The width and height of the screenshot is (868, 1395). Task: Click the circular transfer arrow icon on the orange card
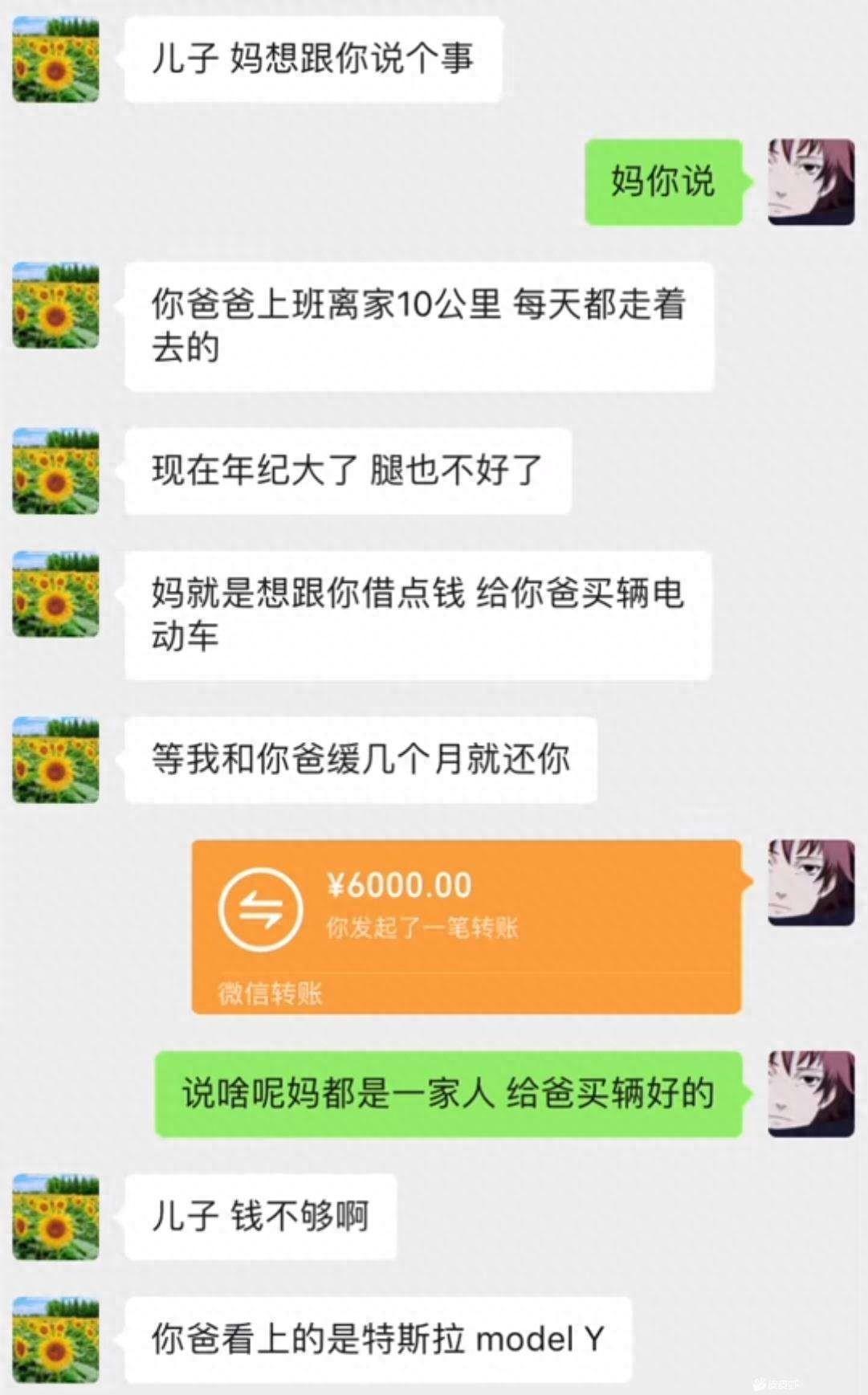(x=259, y=908)
